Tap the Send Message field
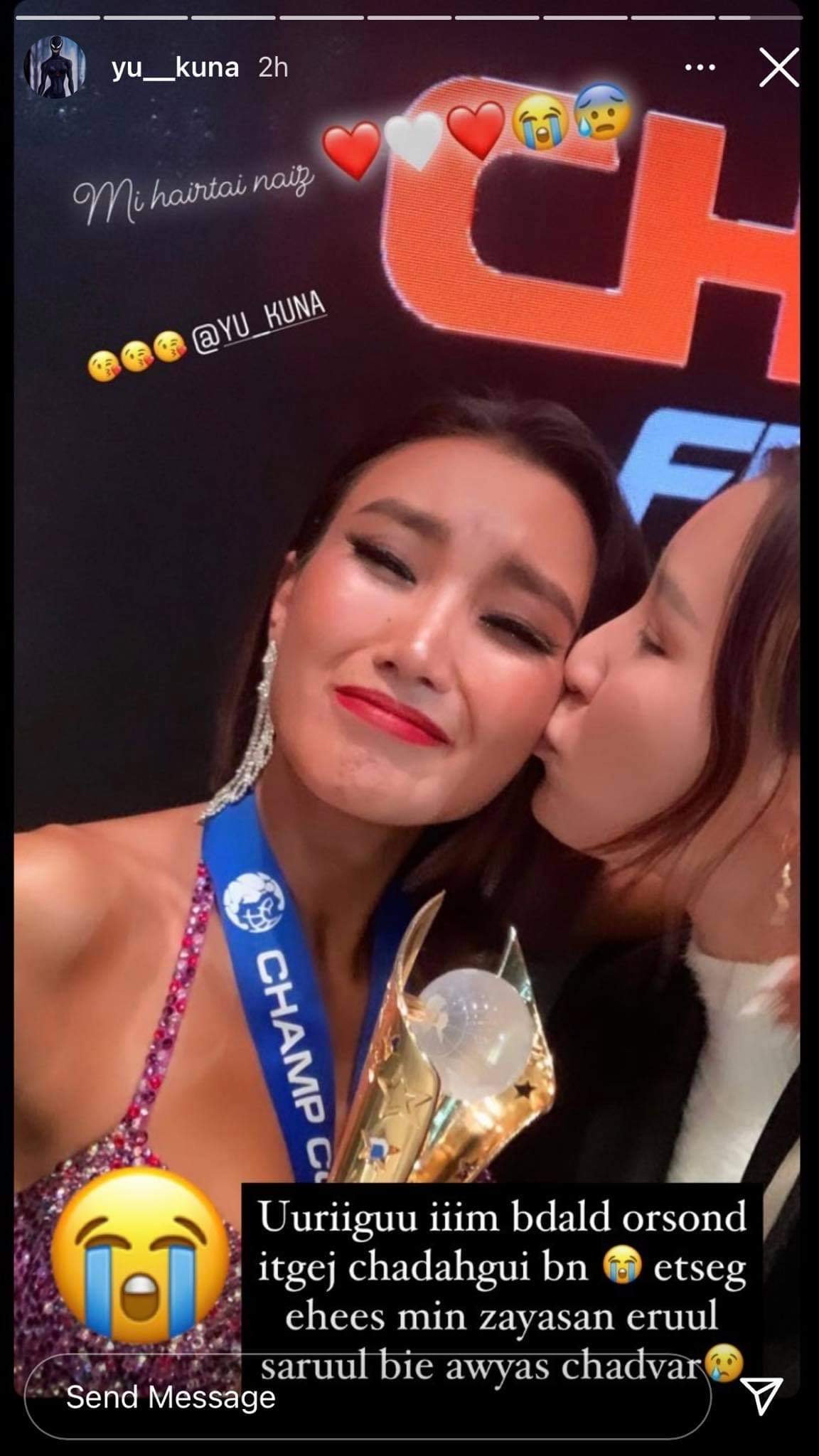Screen dimensions: 819x1456 click(x=355, y=1397)
